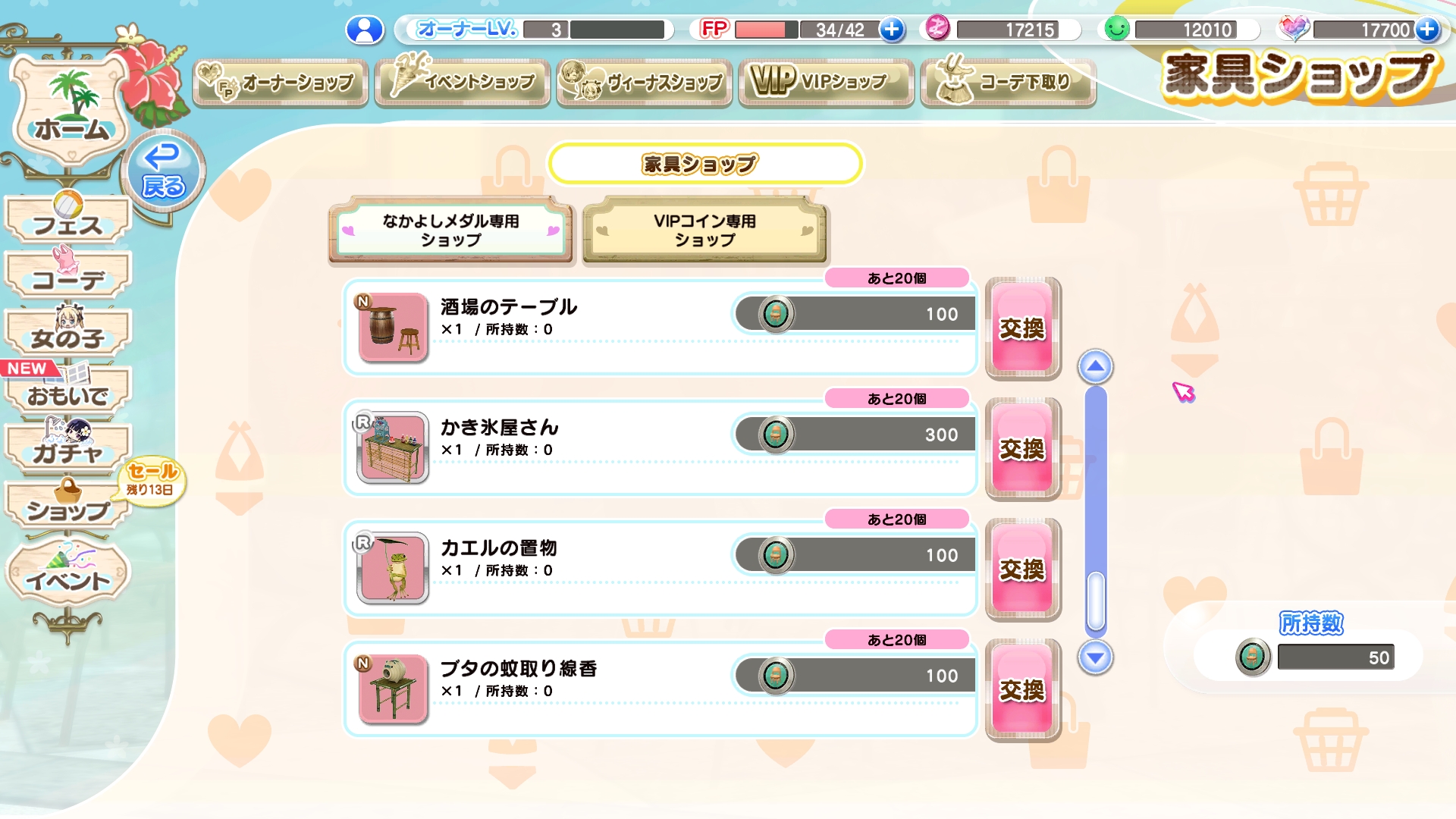Open コーデ下取り
This screenshot has height=819, width=1456.
[1009, 82]
